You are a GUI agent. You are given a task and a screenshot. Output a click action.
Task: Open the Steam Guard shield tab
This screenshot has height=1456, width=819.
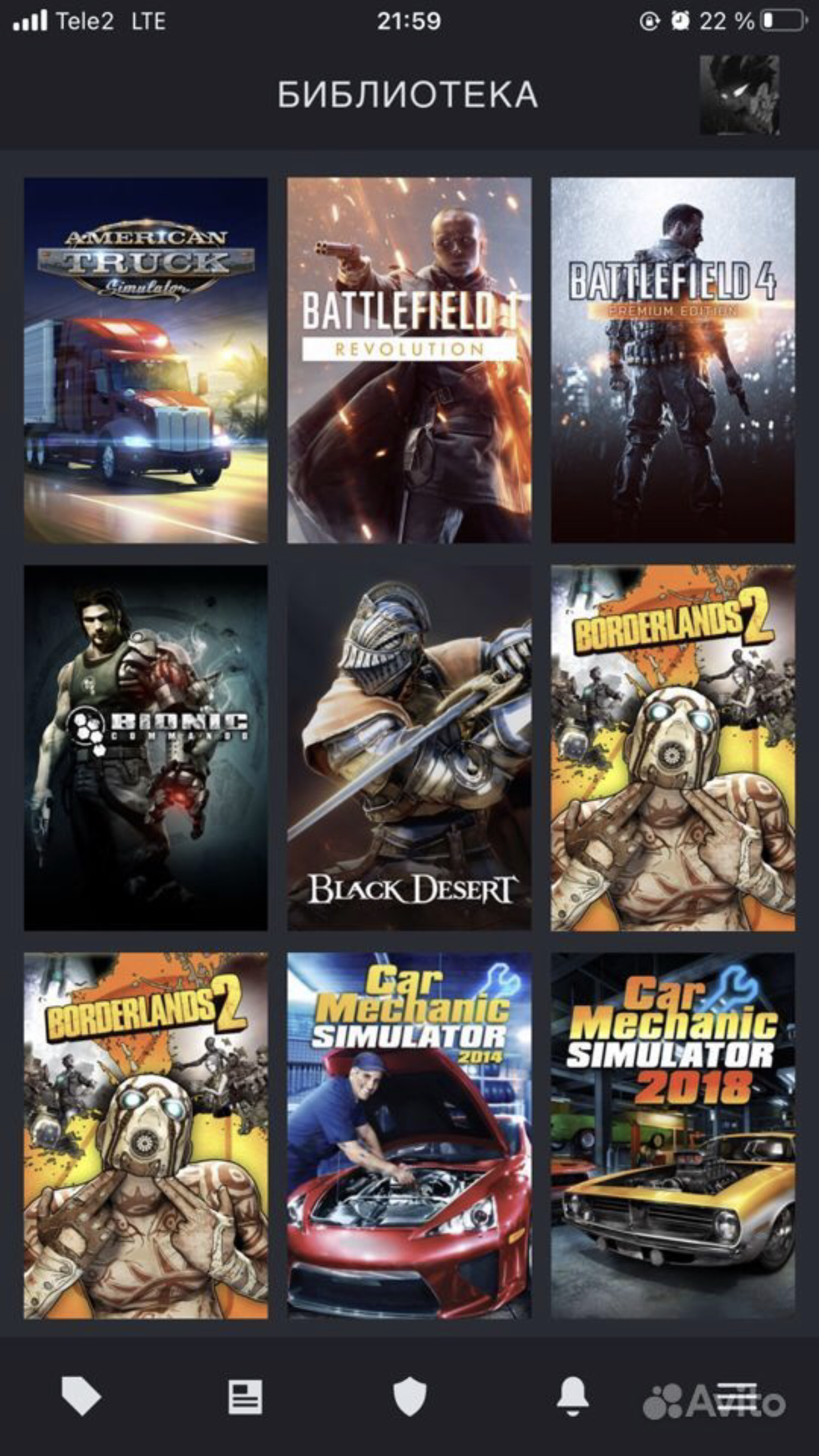[x=409, y=1397]
